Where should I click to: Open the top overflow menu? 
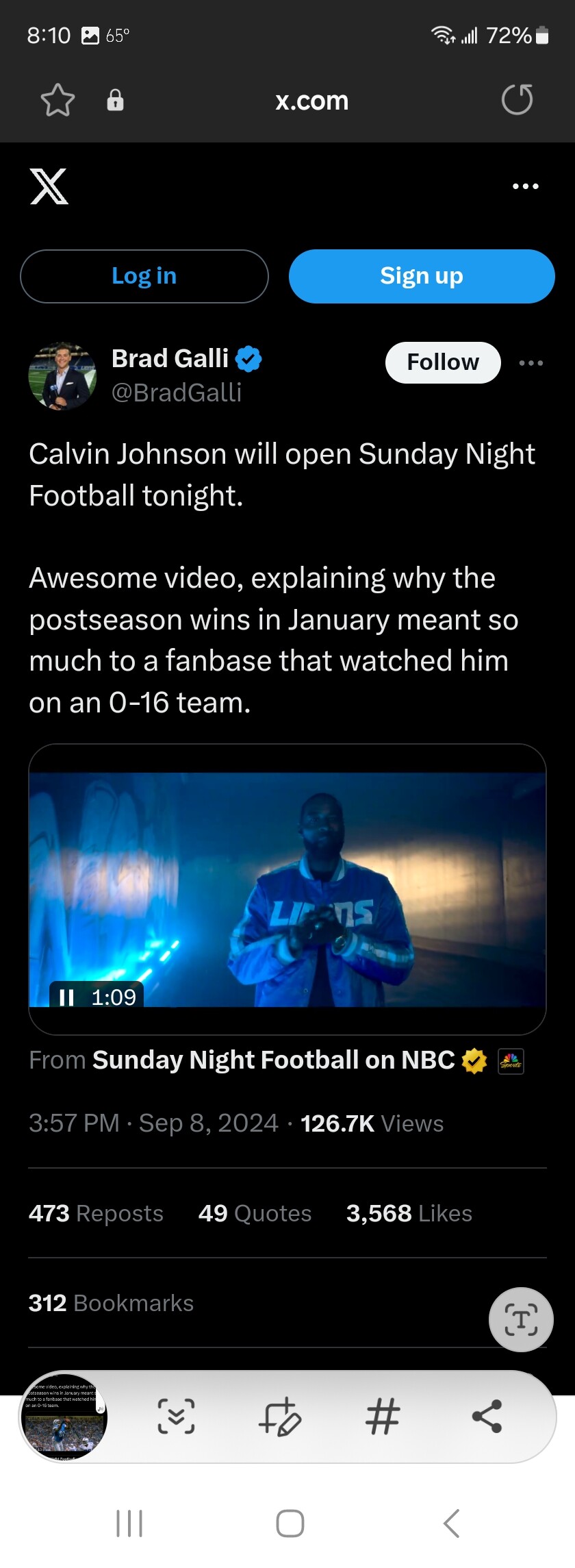525,186
